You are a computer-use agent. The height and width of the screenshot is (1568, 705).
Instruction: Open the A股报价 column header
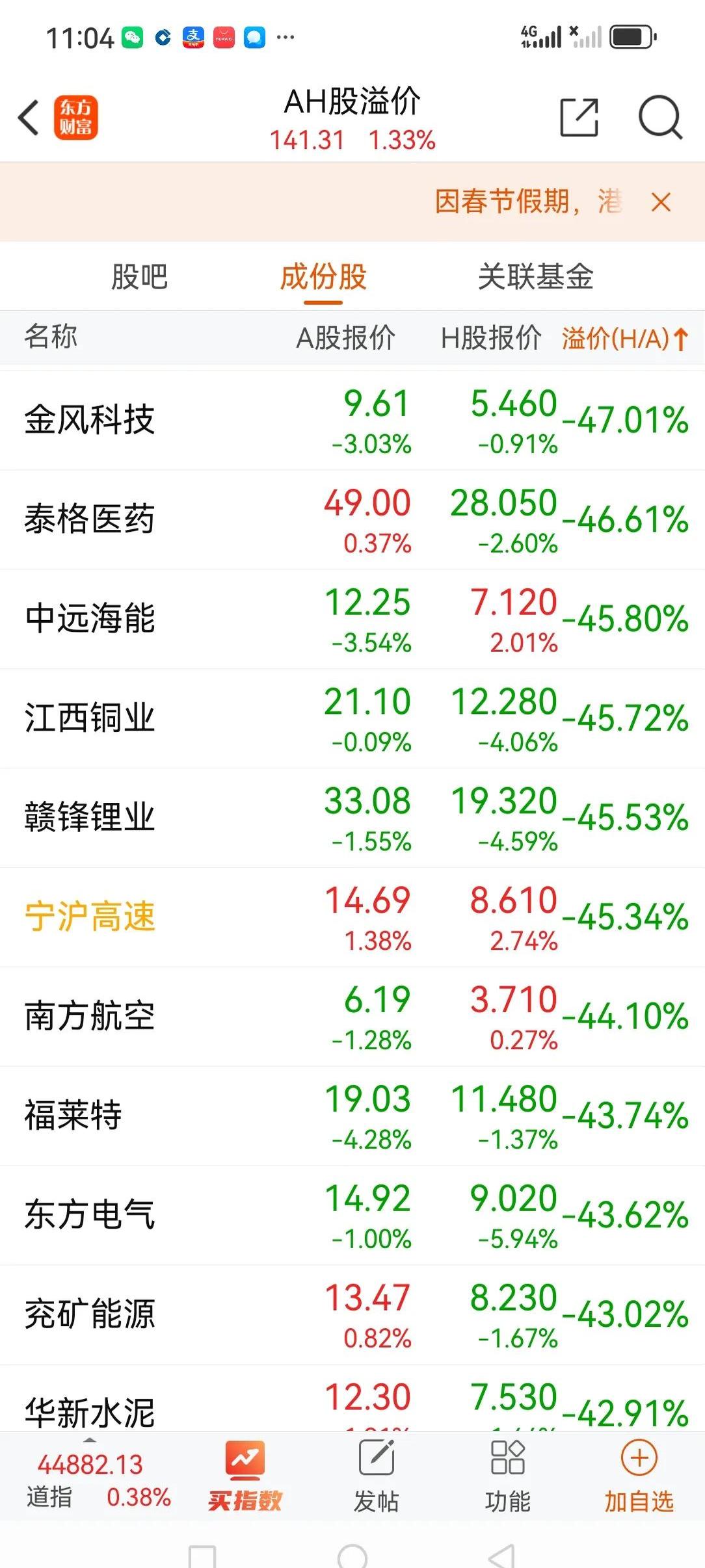tap(345, 338)
